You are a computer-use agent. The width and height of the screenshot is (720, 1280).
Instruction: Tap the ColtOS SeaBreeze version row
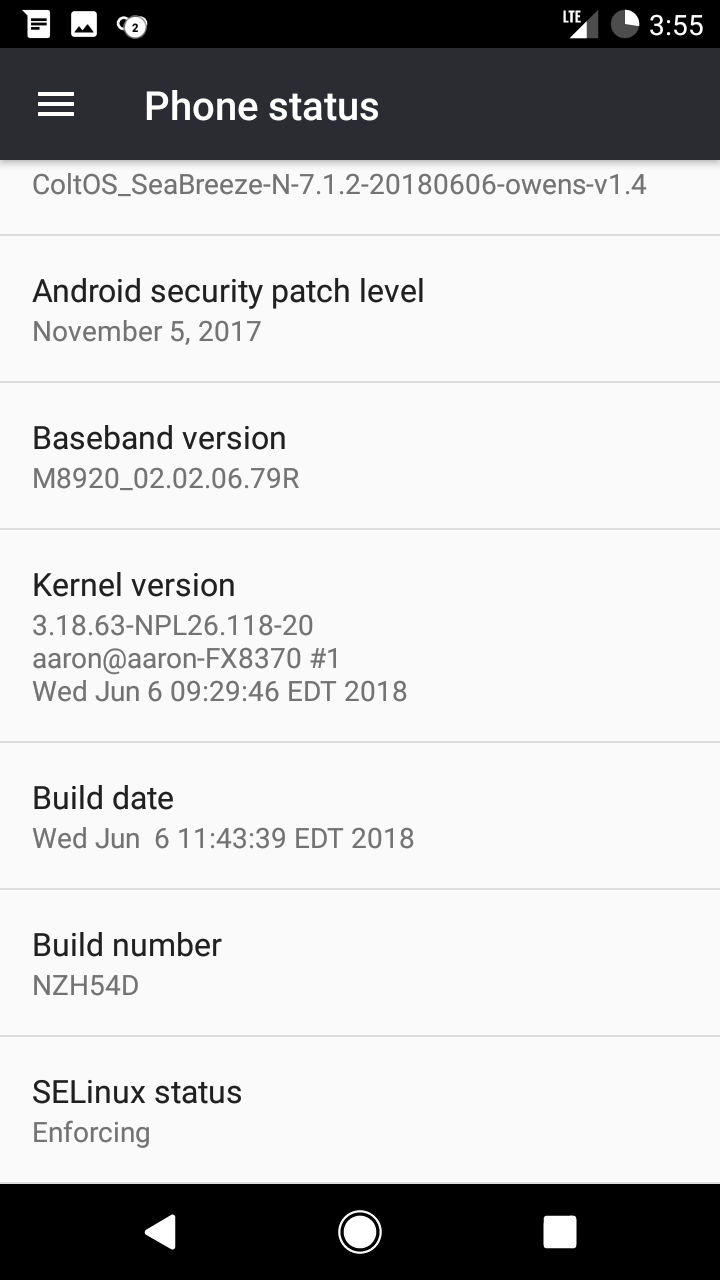click(x=360, y=197)
